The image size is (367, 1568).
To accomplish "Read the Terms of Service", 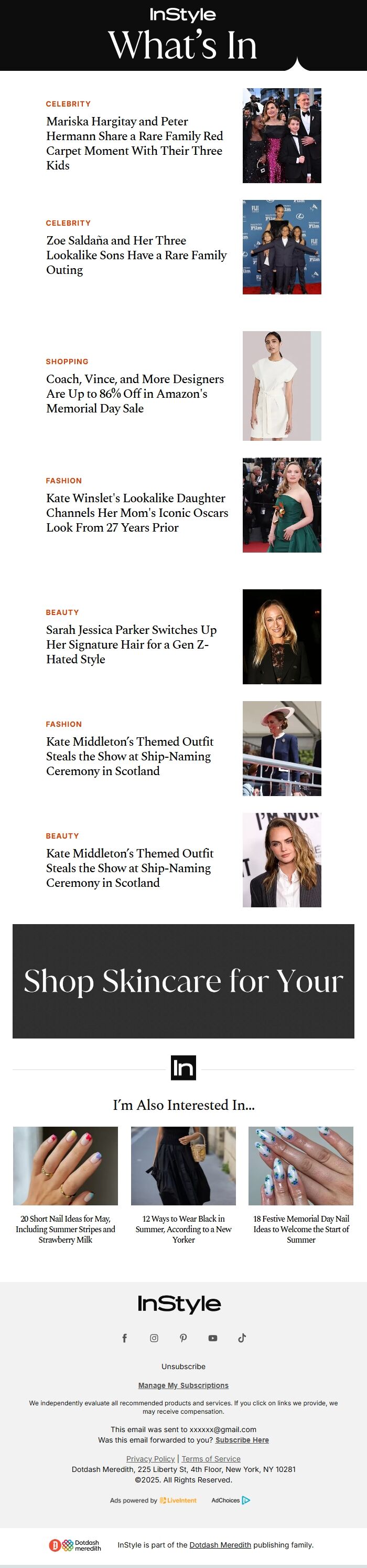I will [211, 1459].
